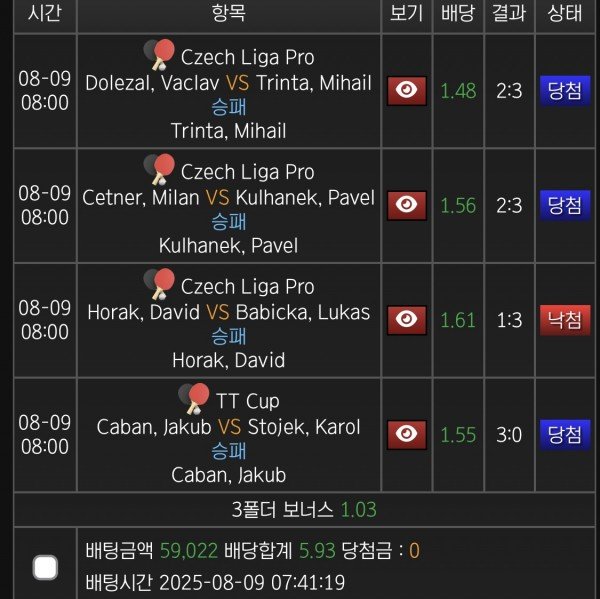
Task: View details for Caban vs Stojek match
Action: pos(406,434)
